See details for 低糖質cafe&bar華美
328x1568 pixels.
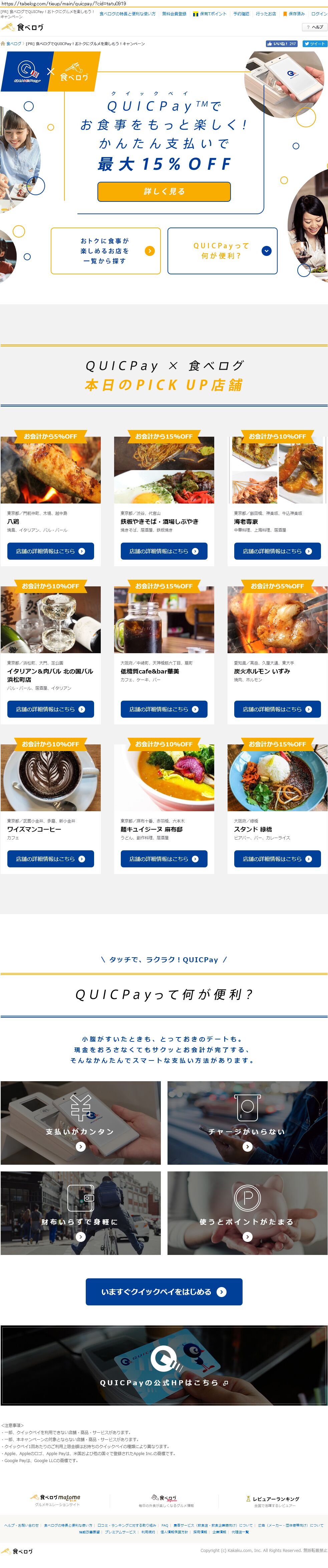point(164,709)
